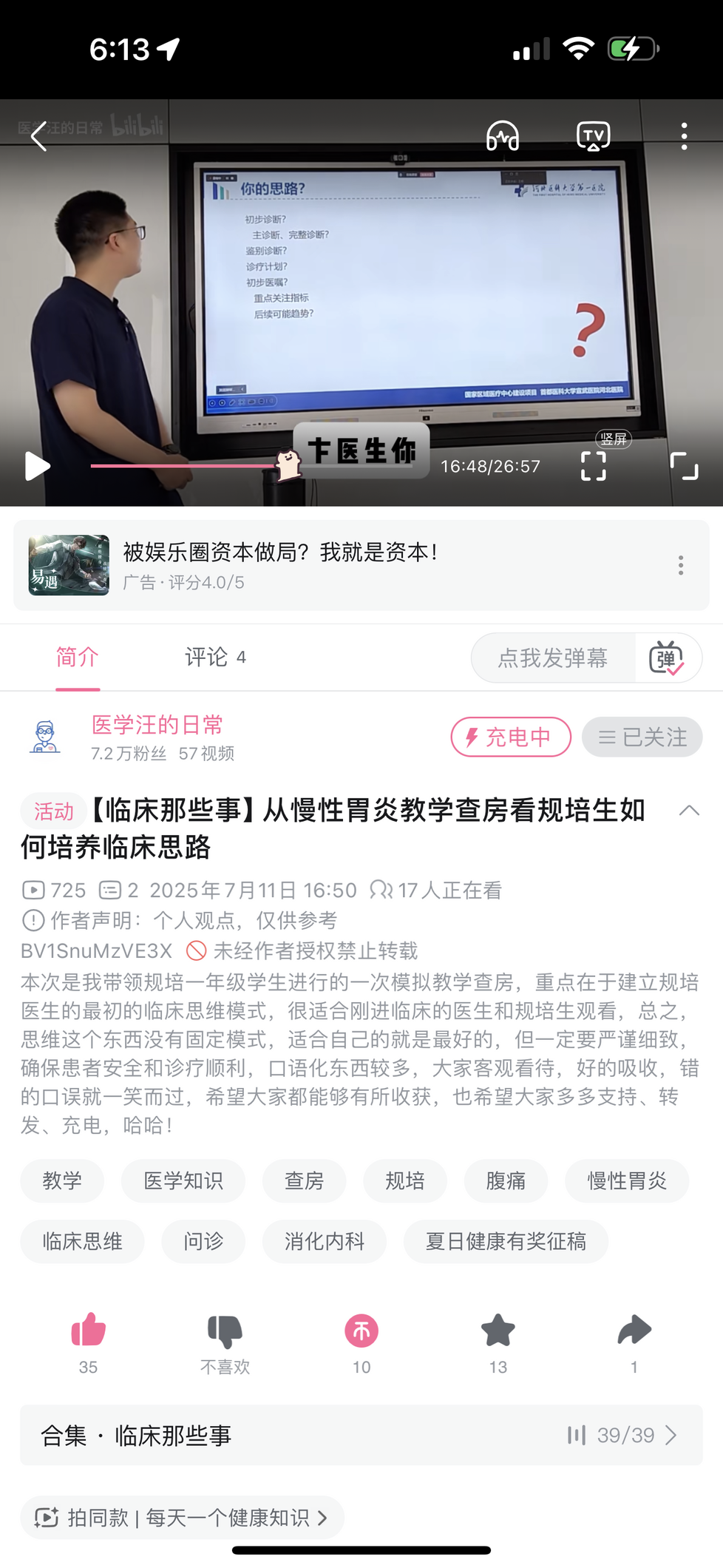Switch to the 评论 comments tab

pyautogui.click(x=214, y=657)
